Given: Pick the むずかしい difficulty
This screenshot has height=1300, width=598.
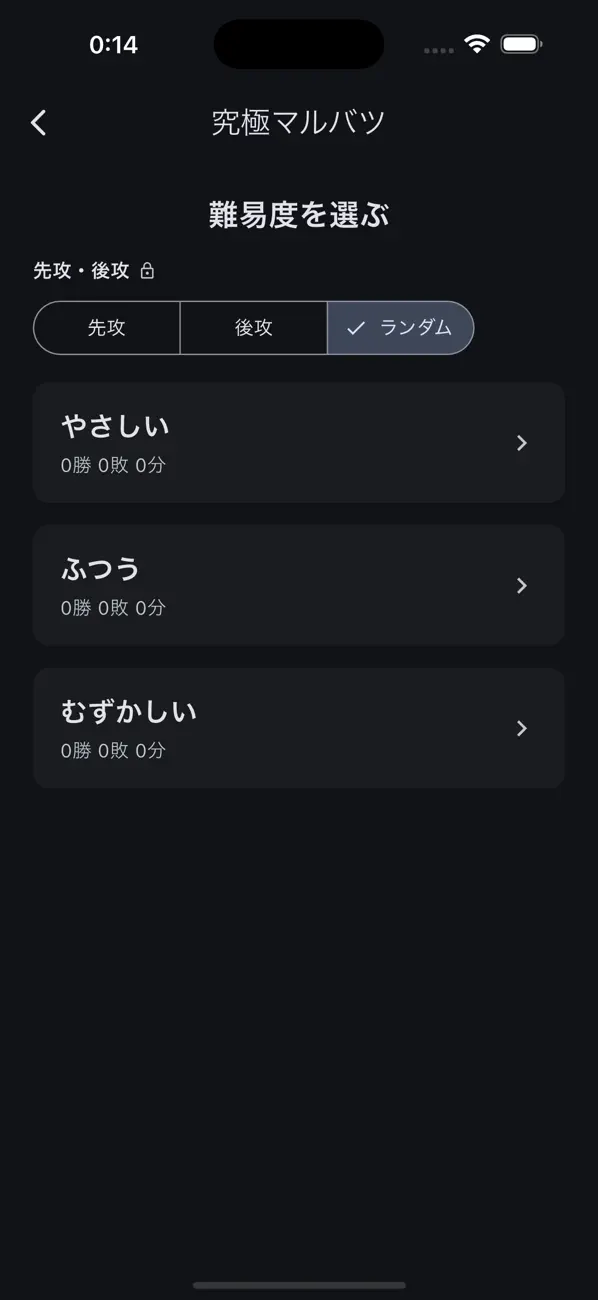Looking at the screenshot, I should coord(299,728).
